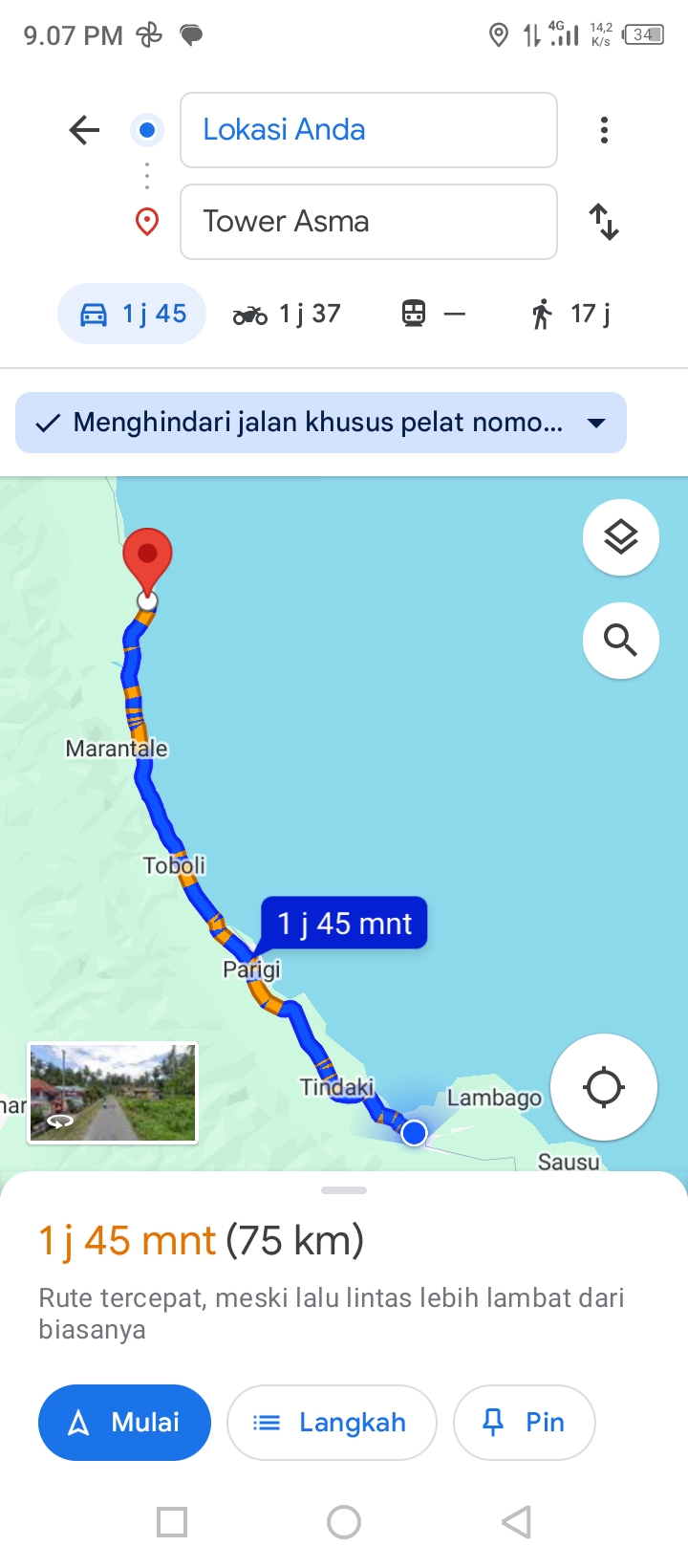Screen dimensions: 688x1568
Task: Select the car travel mode 1 j 45
Action: click(132, 314)
